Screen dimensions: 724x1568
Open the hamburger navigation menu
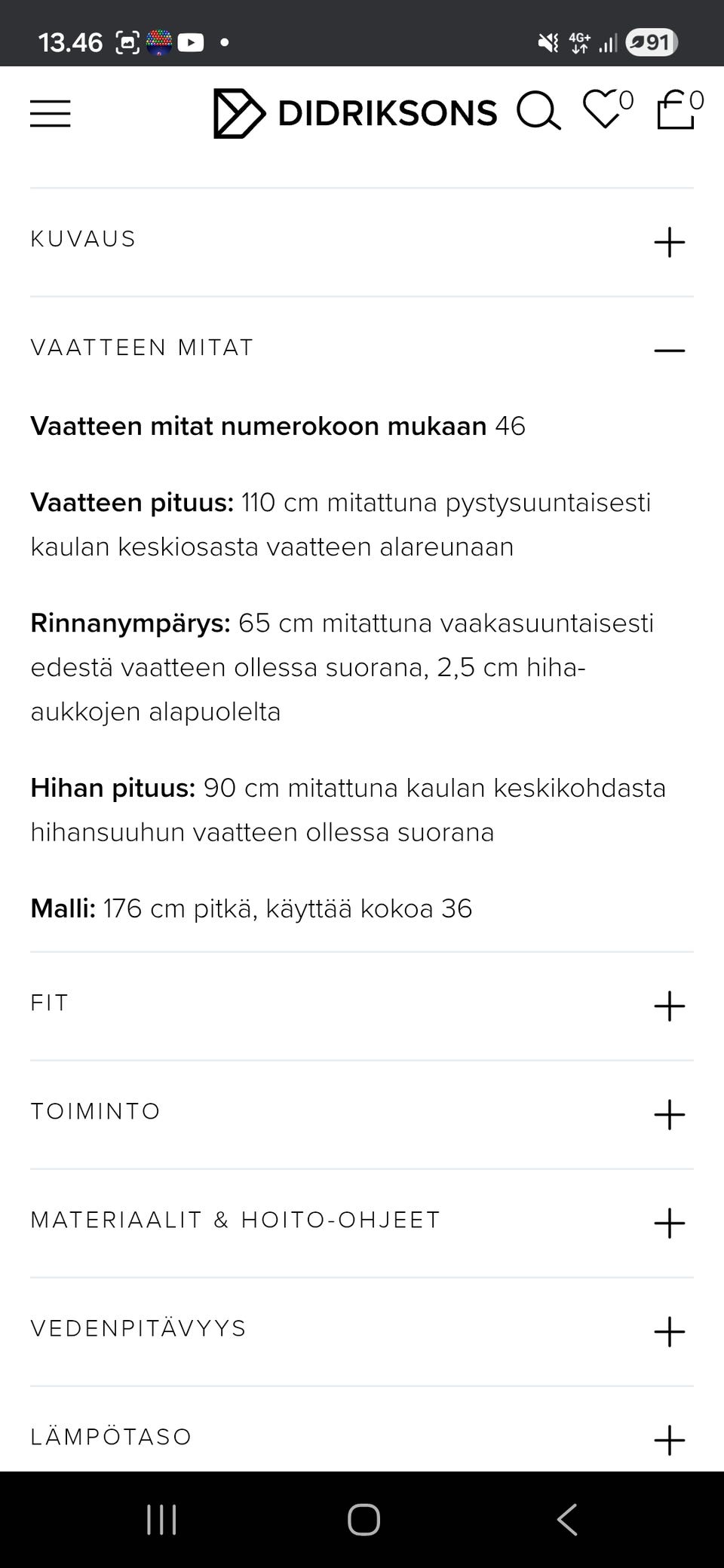point(51,113)
